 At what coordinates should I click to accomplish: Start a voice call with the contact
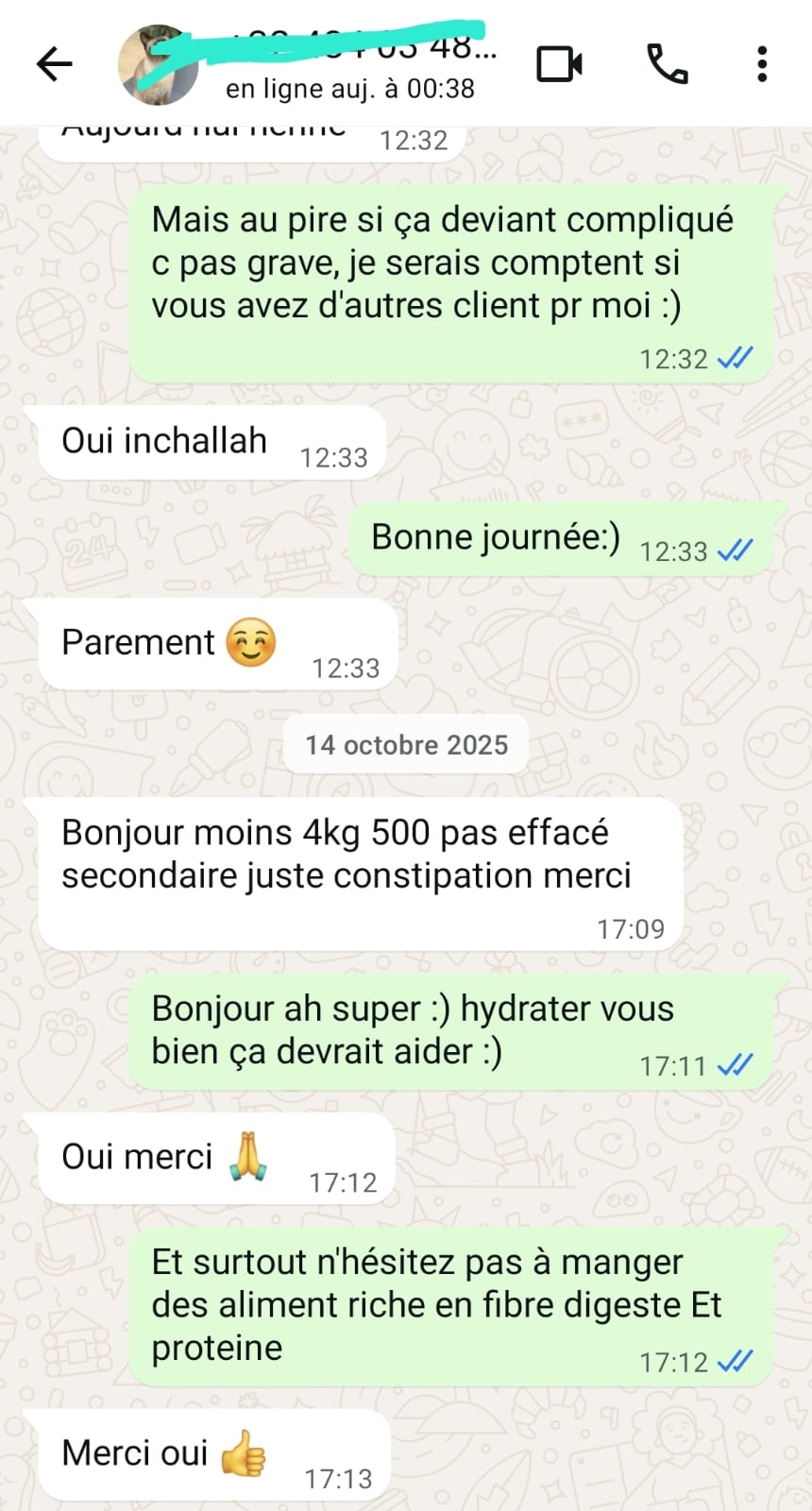pos(667,64)
